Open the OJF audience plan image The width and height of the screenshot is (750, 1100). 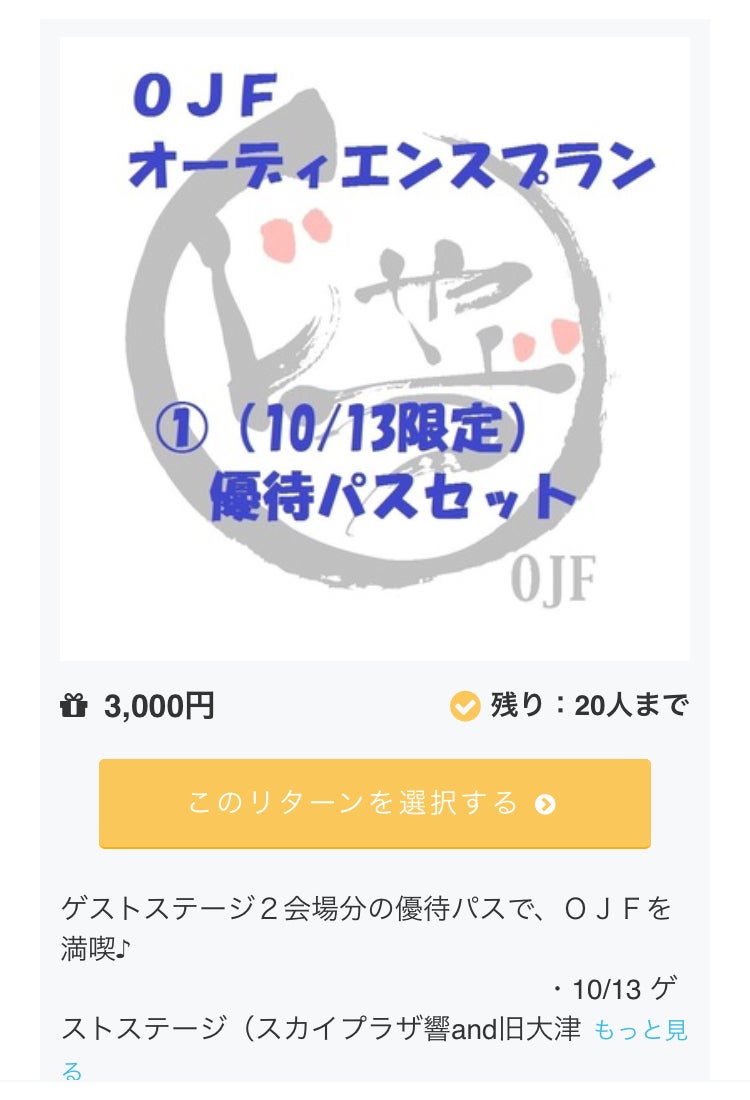374,349
